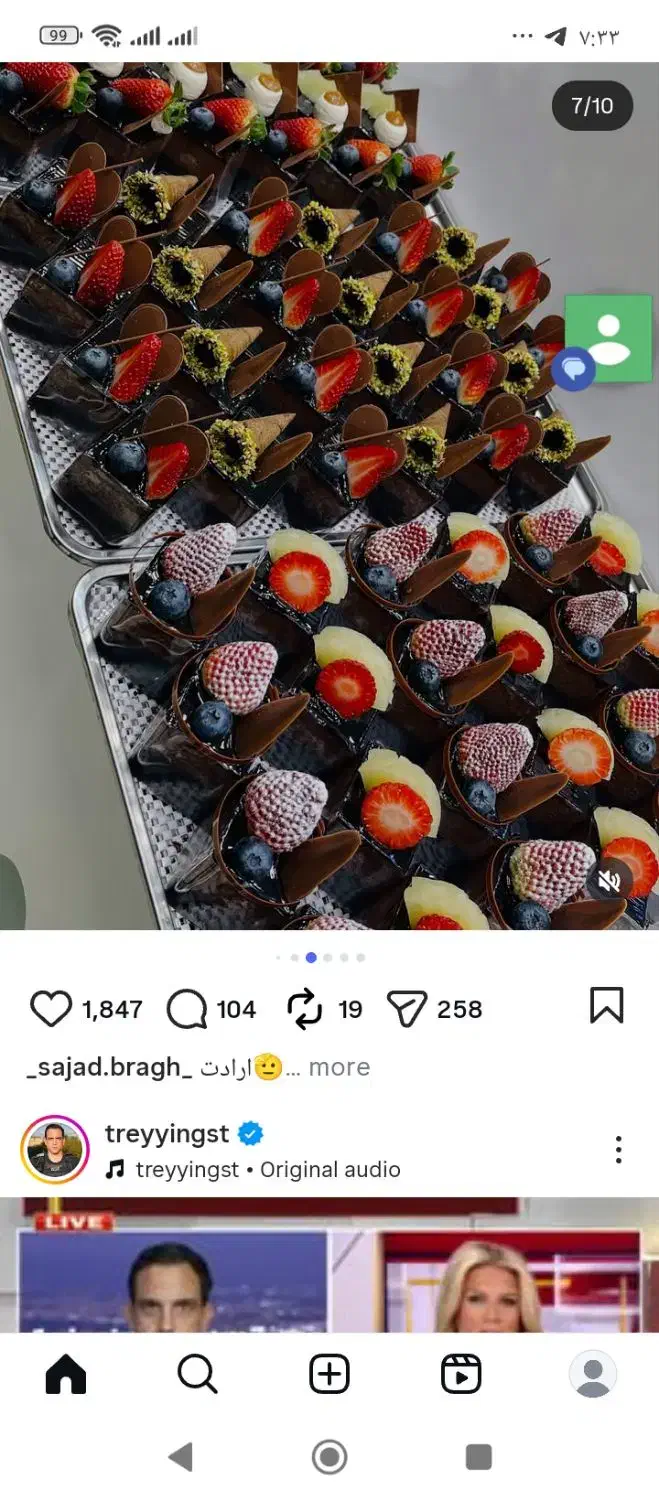Expand caption by tapping more
The image size is (659, 1500).
point(339,1067)
